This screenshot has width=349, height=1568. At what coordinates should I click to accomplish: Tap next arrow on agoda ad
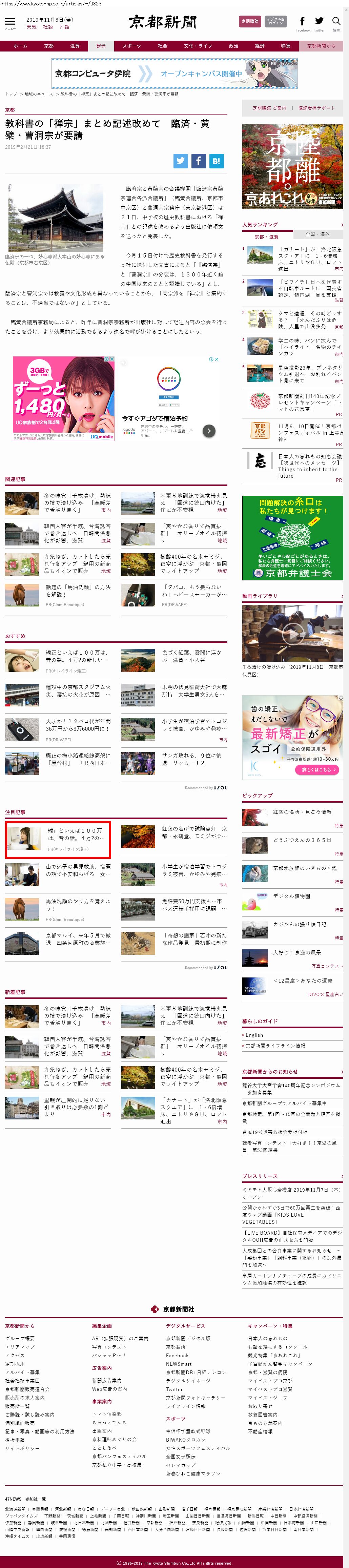tap(209, 430)
